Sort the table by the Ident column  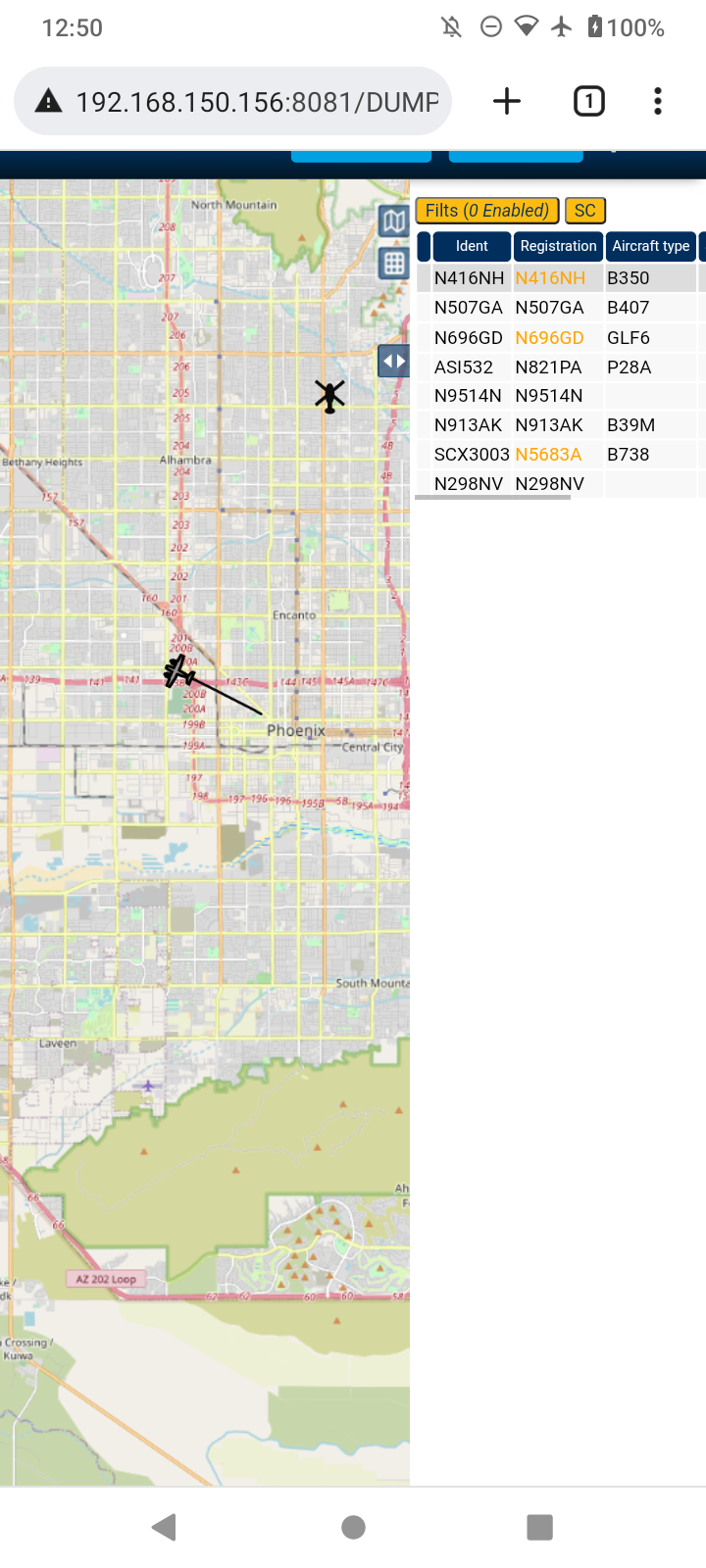(472, 247)
